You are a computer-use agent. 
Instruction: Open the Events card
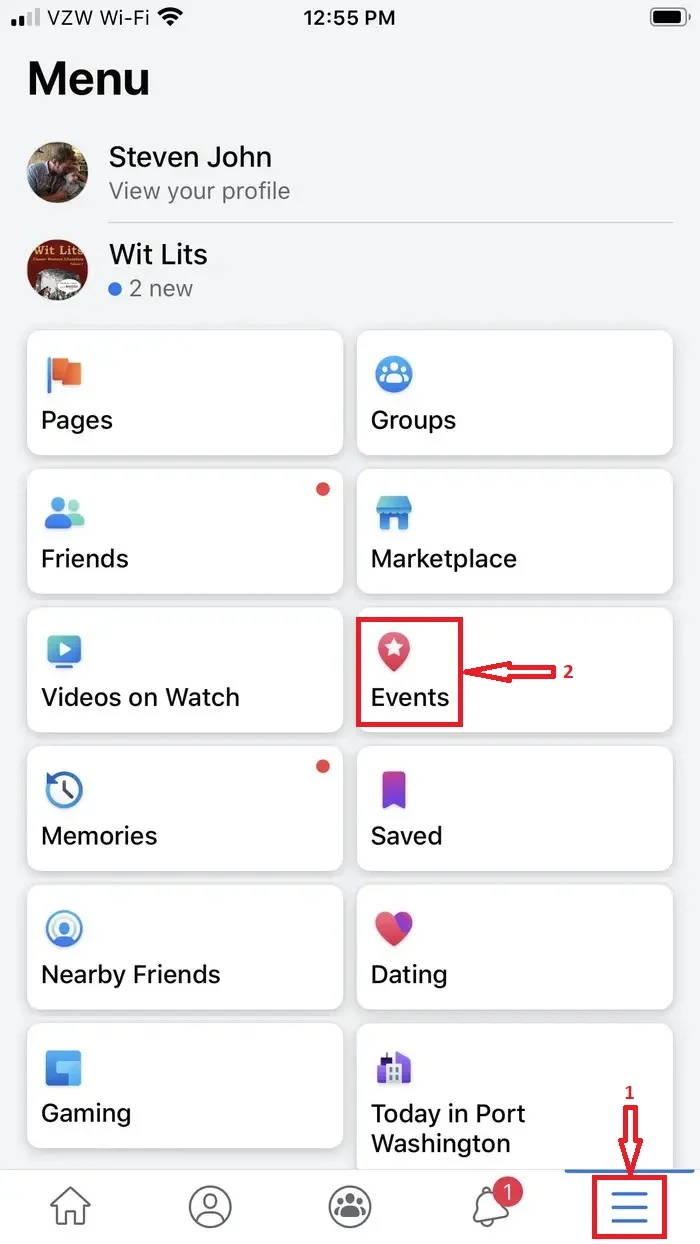coord(514,670)
